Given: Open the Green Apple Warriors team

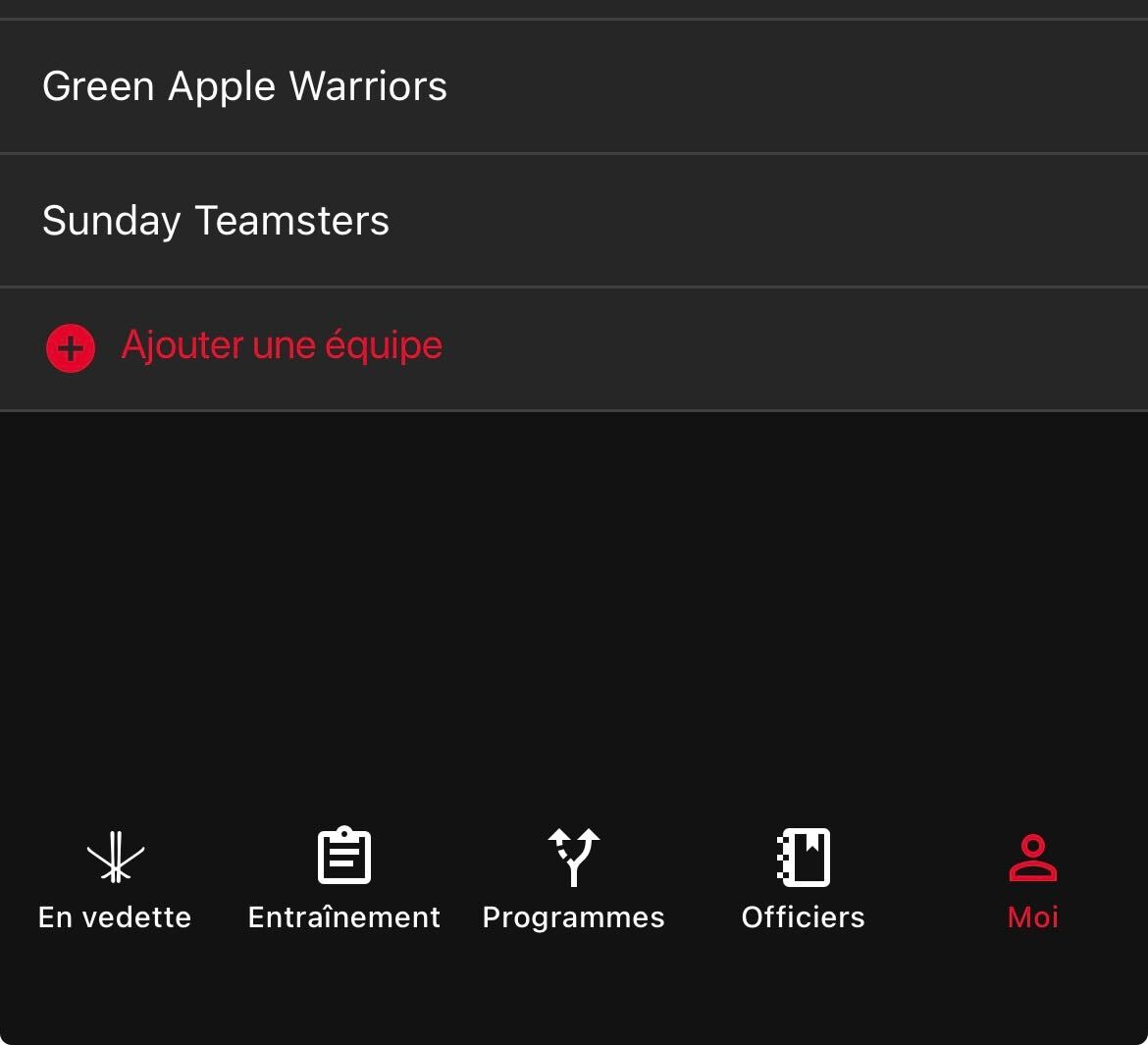Looking at the screenshot, I should point(245,86).
